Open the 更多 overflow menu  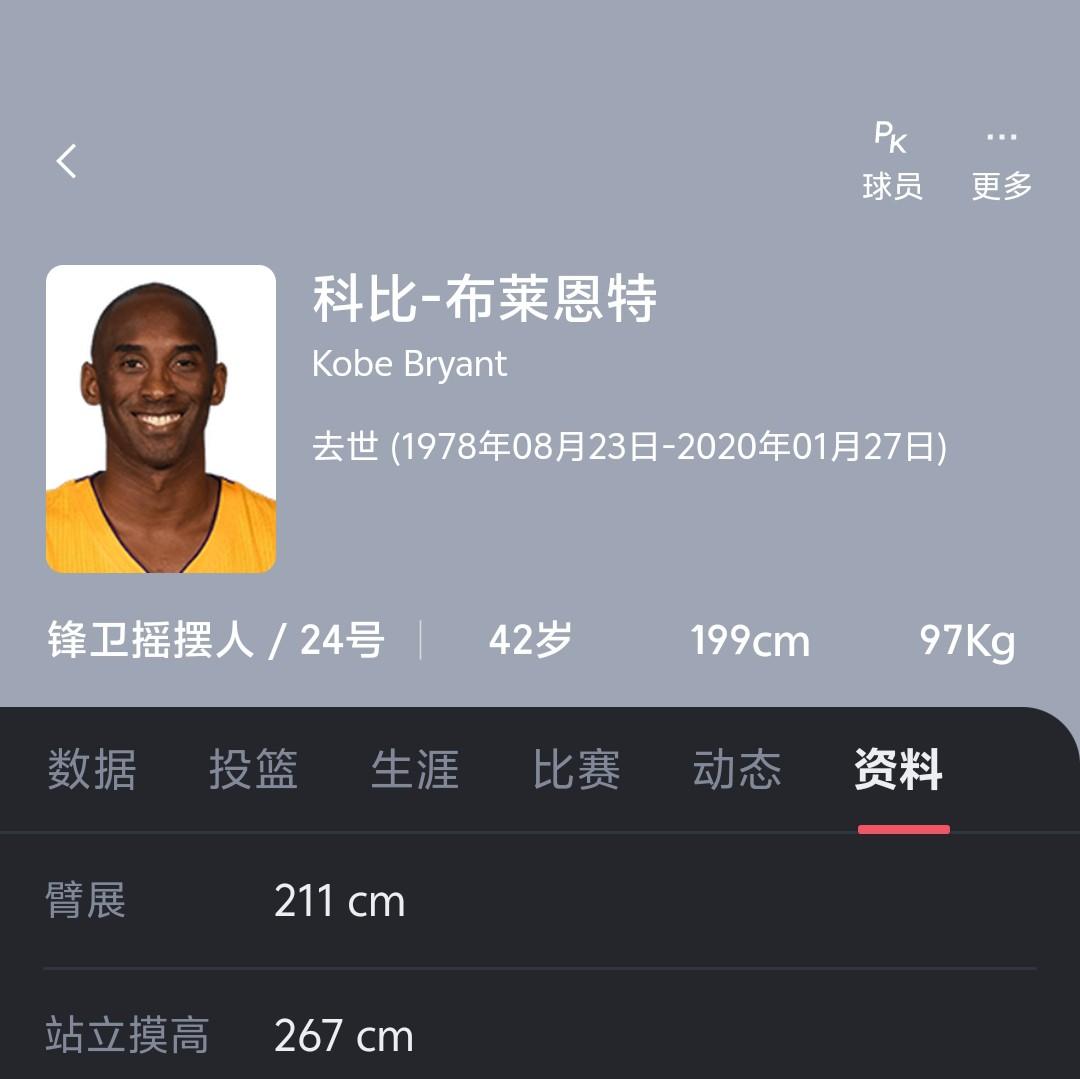click(x=1001, y=160)
